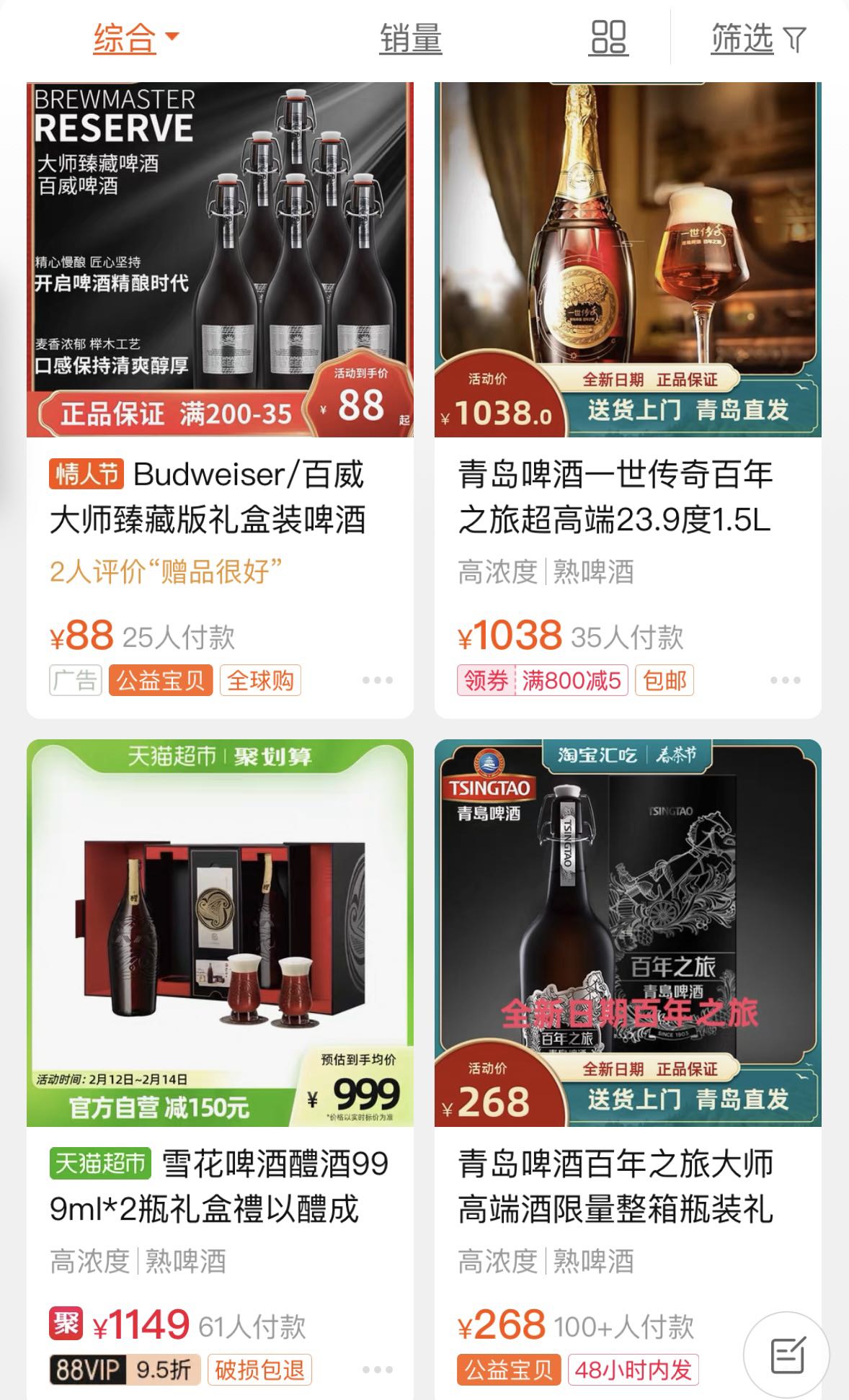Screen dimensions: 849x1400
Task: Open the 综合 sort dropdown
Action: click(135, 38)
